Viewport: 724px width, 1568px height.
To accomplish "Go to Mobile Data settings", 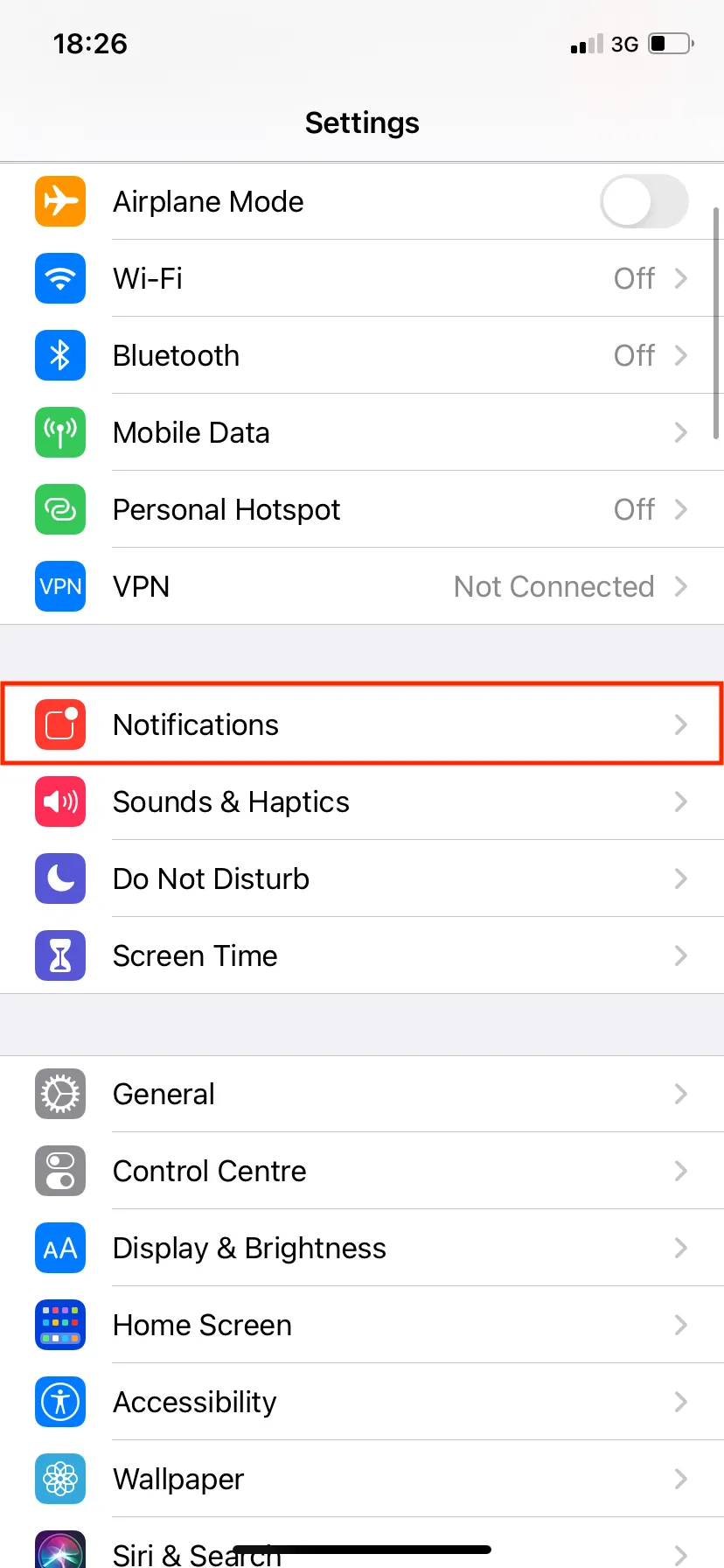I will point(362,432).
